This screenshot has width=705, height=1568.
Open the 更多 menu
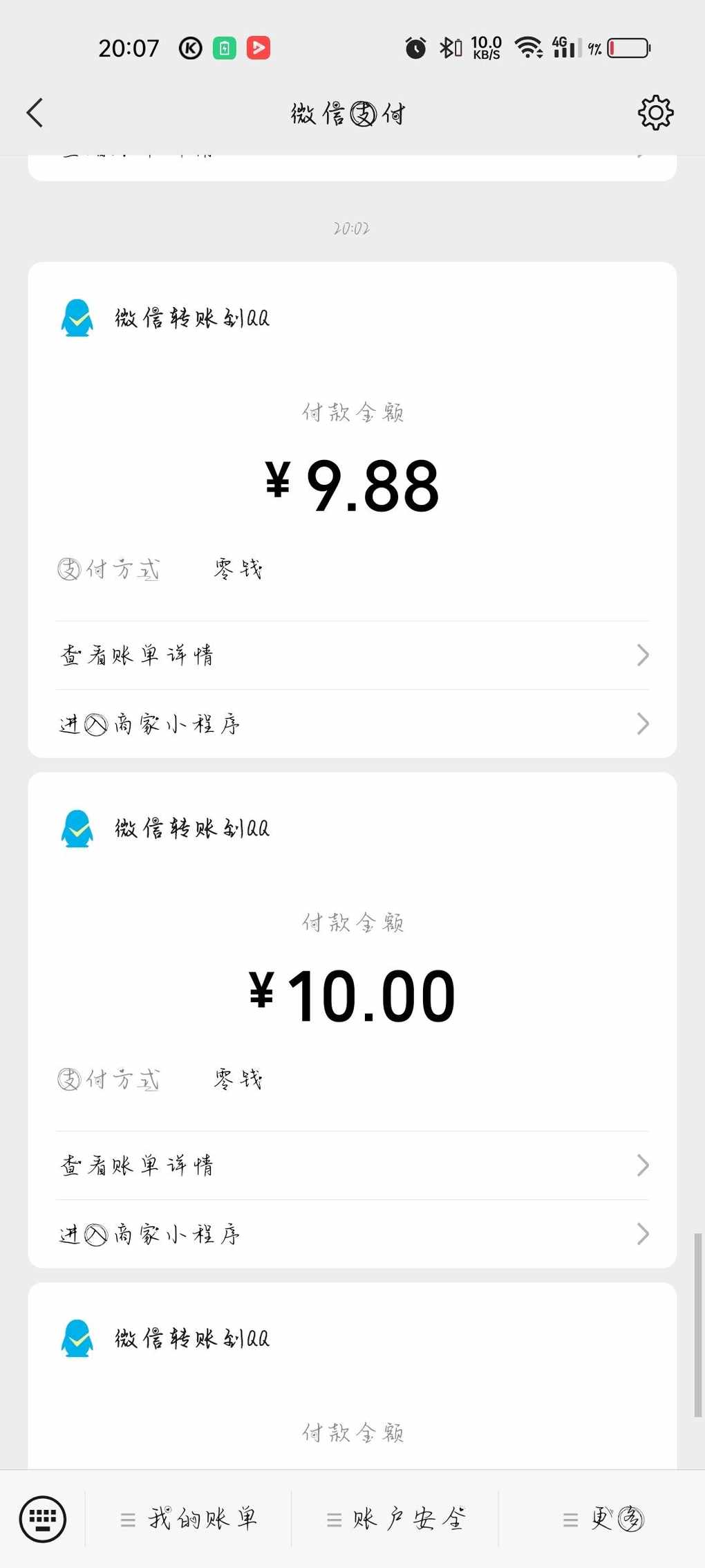(603, 1519)
